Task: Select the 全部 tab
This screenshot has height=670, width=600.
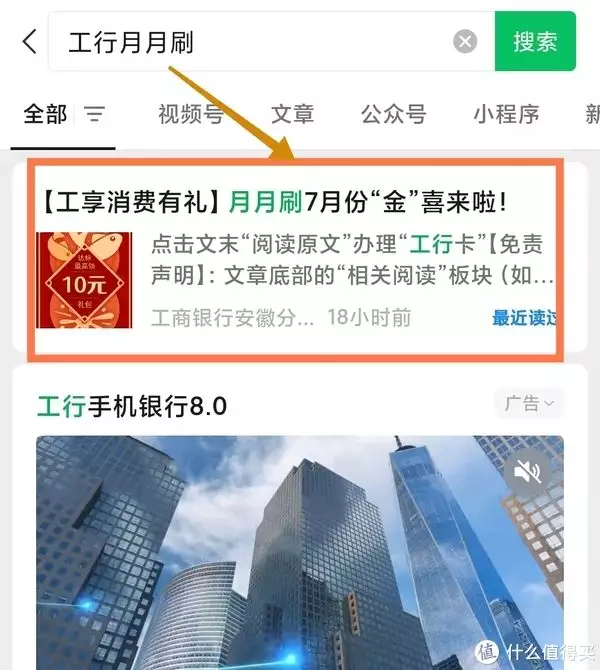Action: 45,114
